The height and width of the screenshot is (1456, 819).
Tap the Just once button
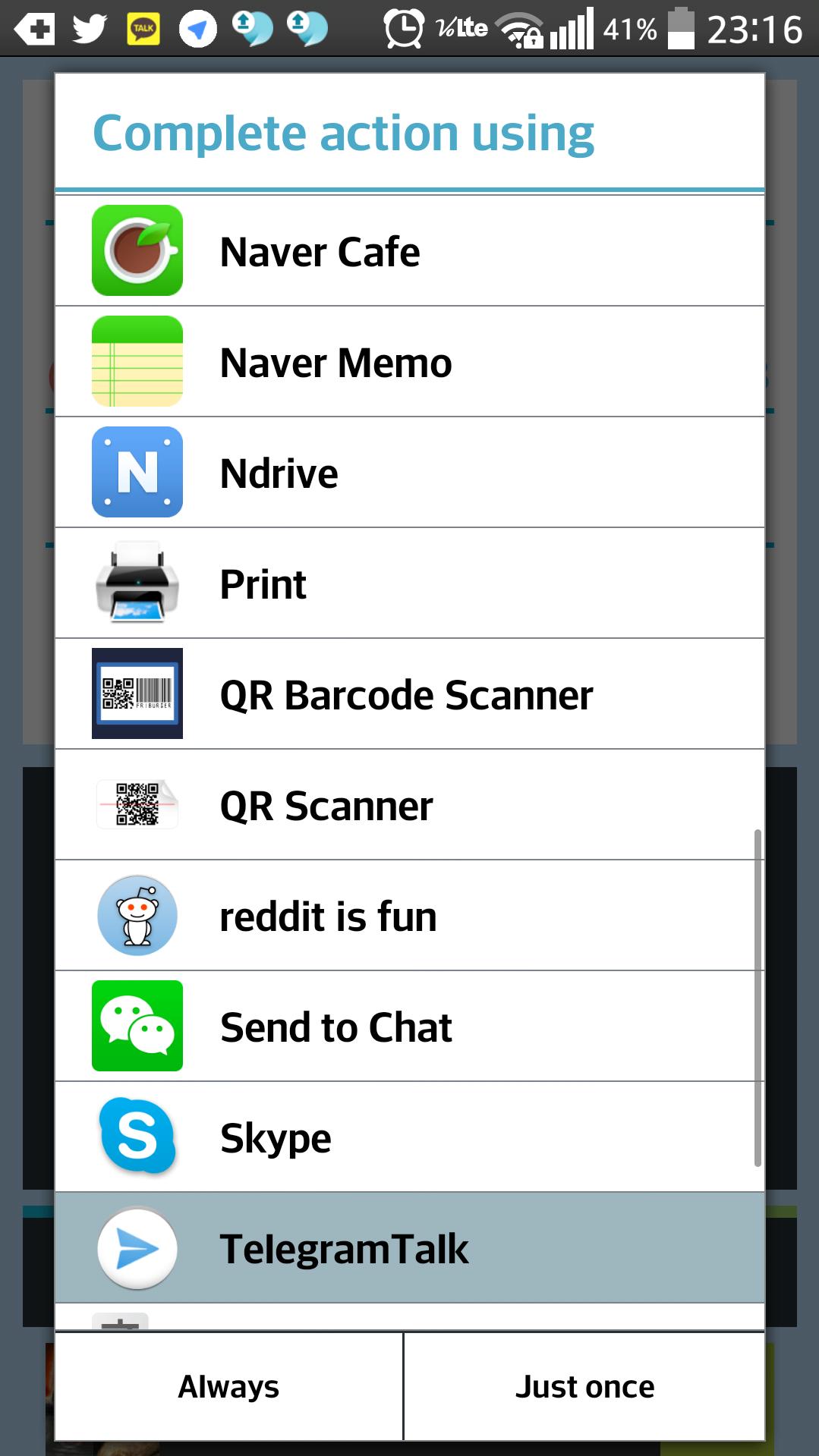click(x=584, y=1386)
